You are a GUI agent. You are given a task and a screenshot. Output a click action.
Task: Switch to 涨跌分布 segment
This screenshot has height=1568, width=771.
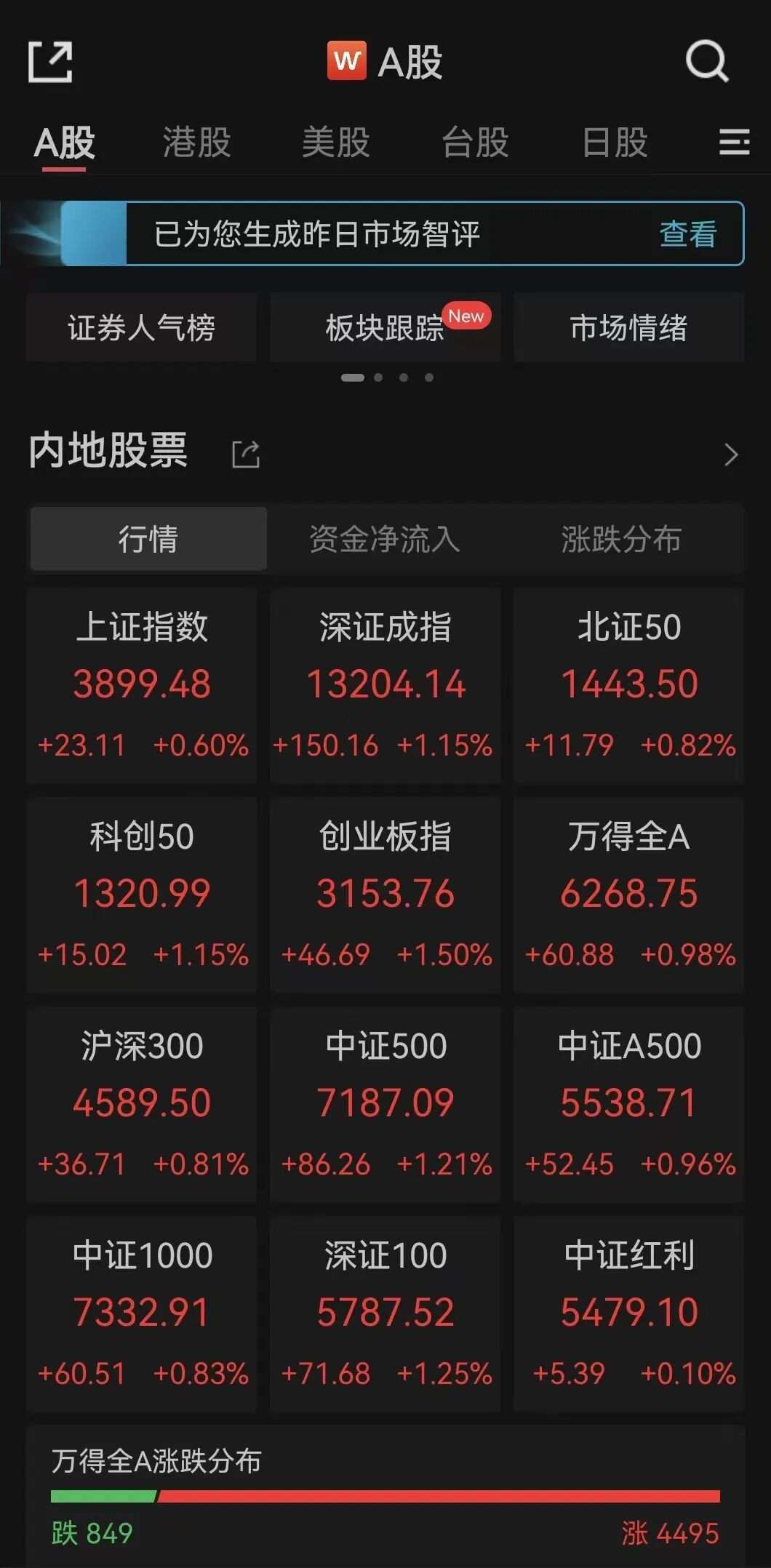[621, 540]
